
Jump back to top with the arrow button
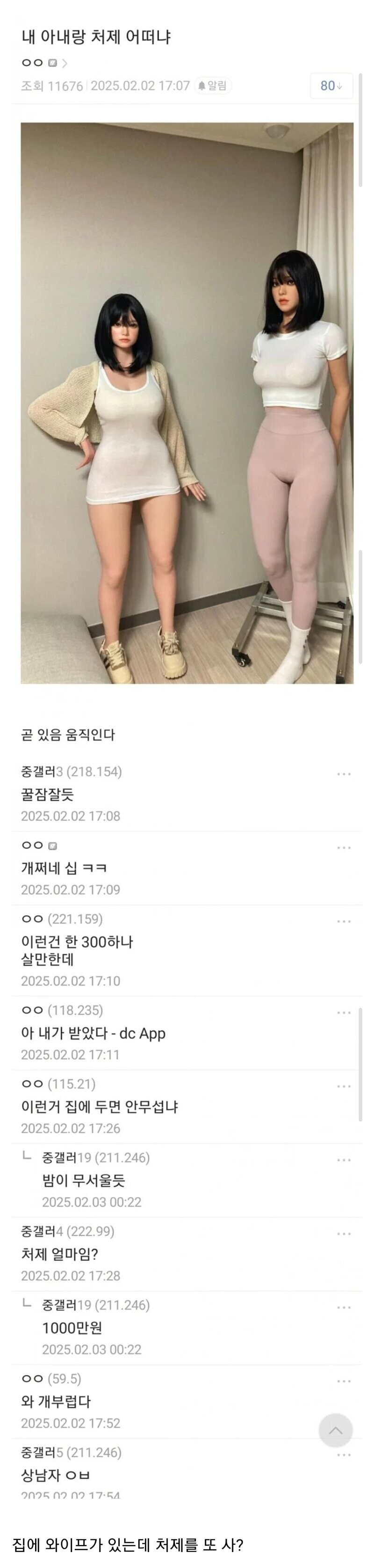click(336, 1431)
